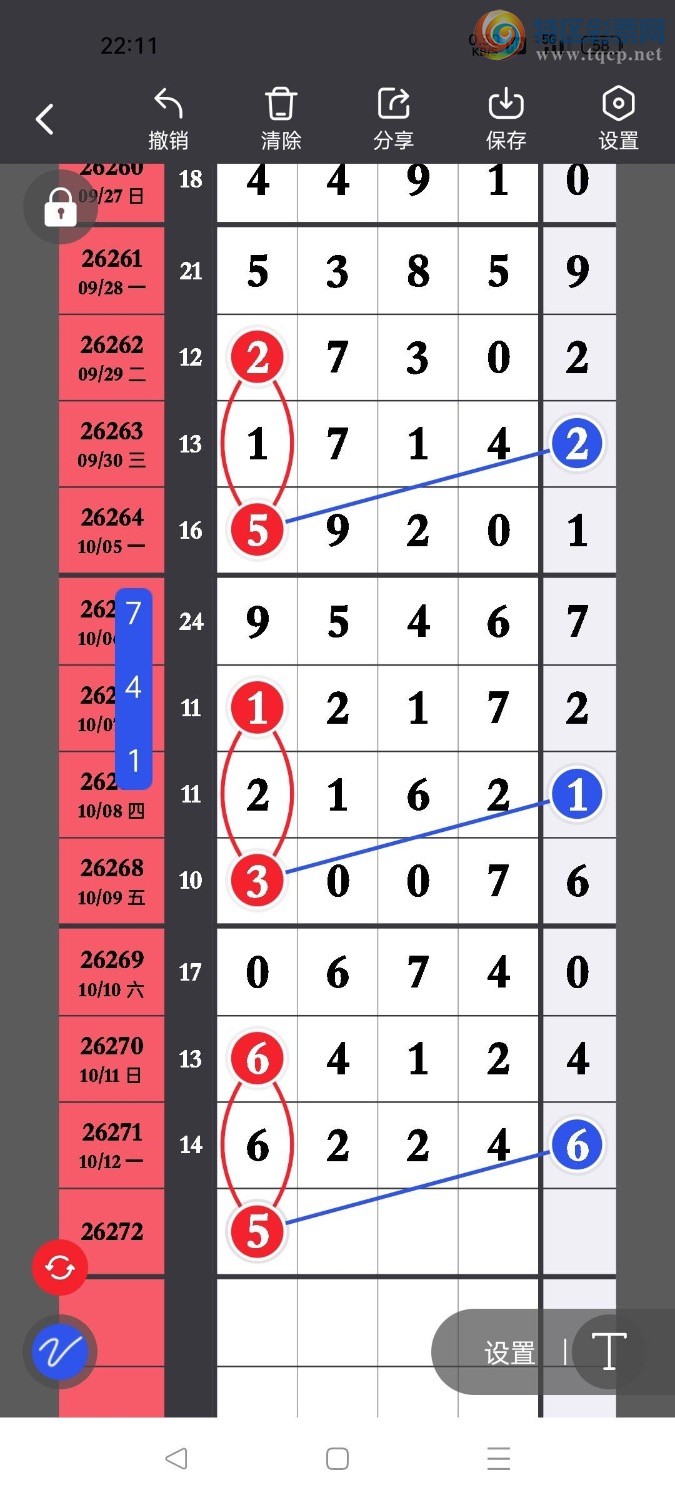
Task: Open the 设置 option in bottom pill
Action: click(510, 1353)
